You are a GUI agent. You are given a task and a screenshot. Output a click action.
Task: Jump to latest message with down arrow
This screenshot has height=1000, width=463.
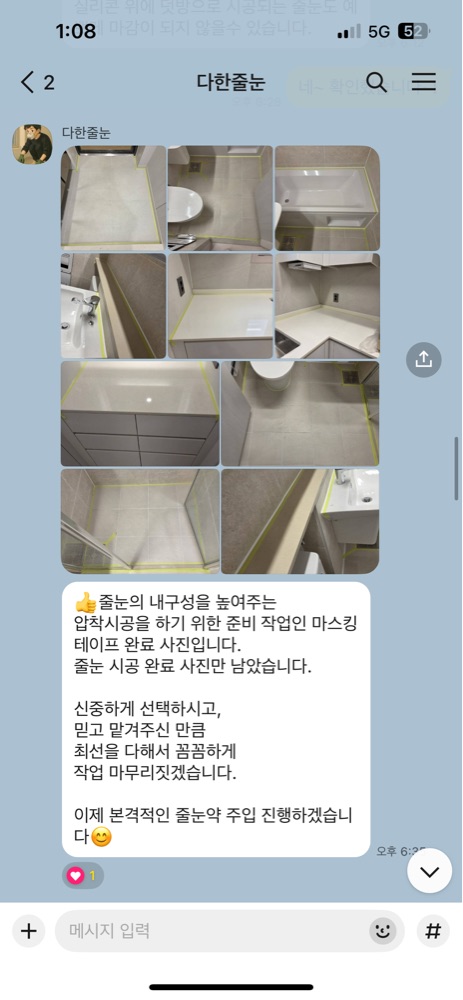pos(430,871)
